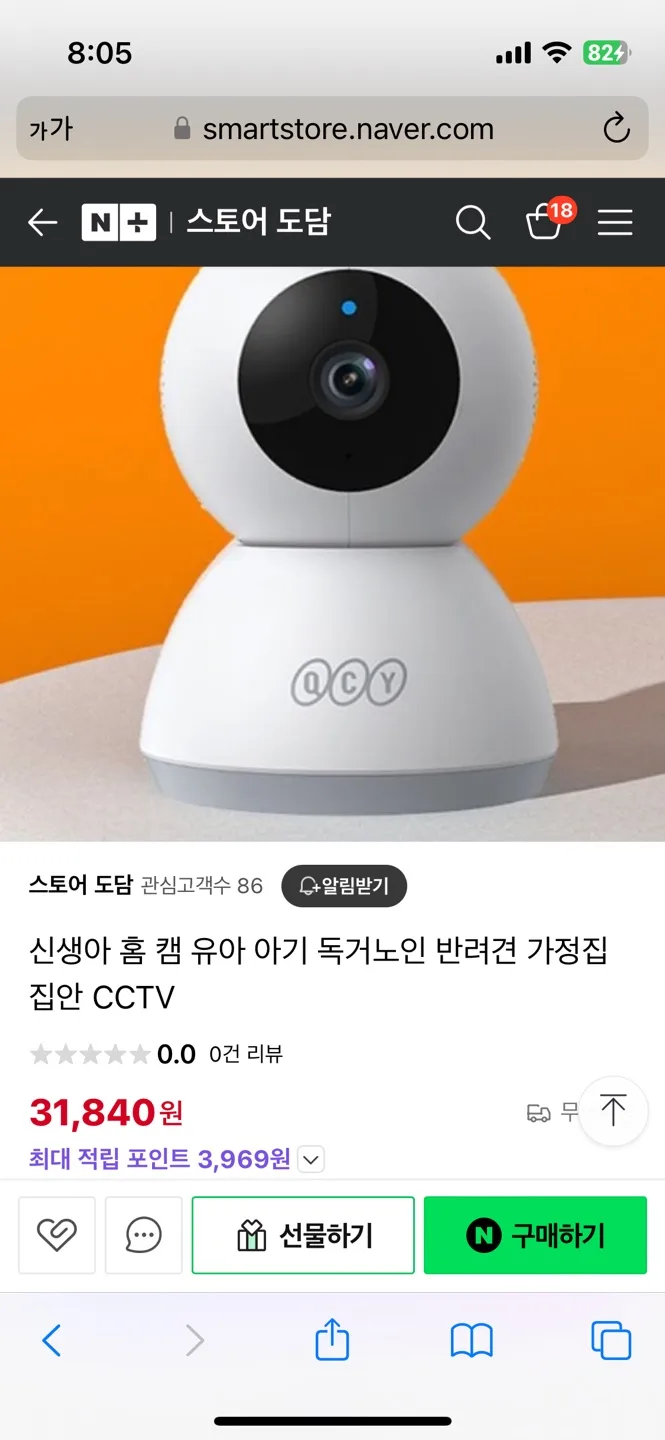Open Safari tabs overview
Viewport: 665px width, 1440px height.
click(610, 1340)
